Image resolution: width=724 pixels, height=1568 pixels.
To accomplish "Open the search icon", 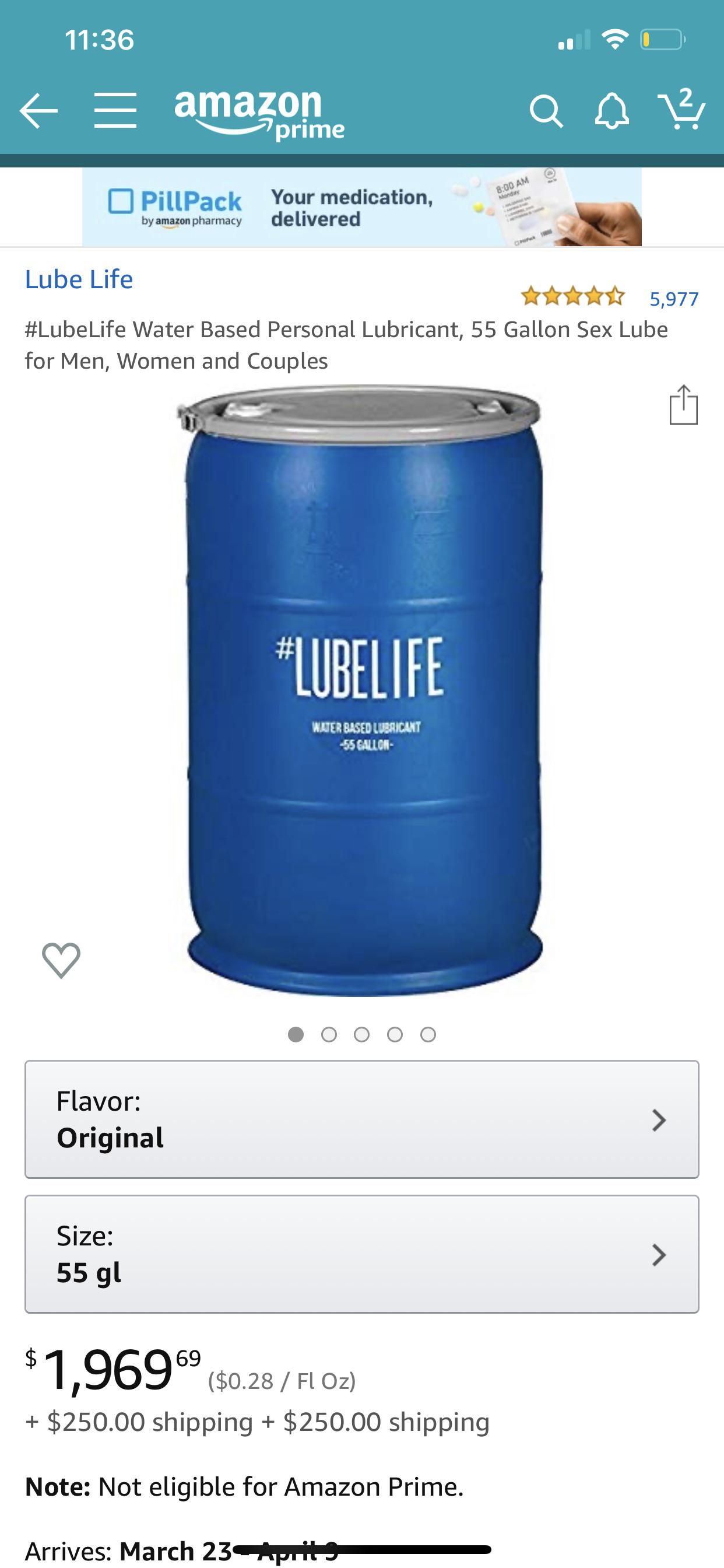I will 546,112.
